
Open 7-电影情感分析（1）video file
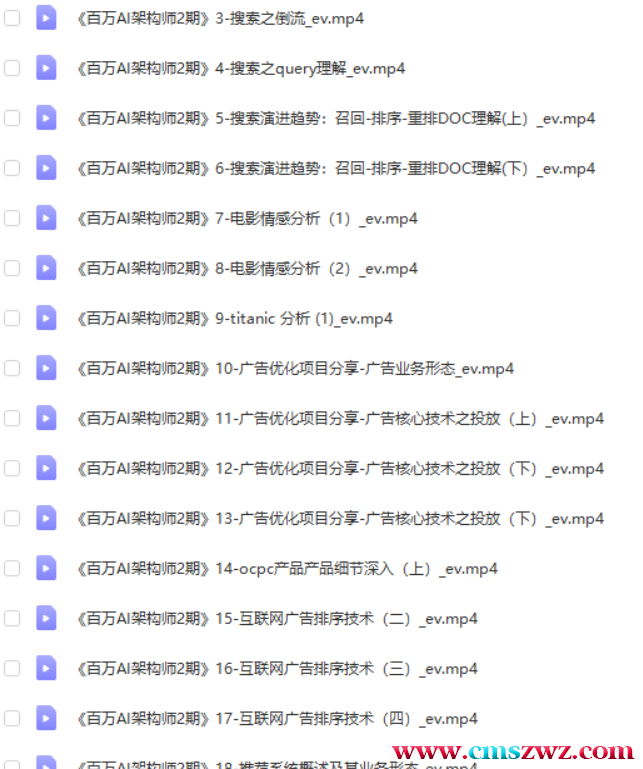(x=246, y=218)
